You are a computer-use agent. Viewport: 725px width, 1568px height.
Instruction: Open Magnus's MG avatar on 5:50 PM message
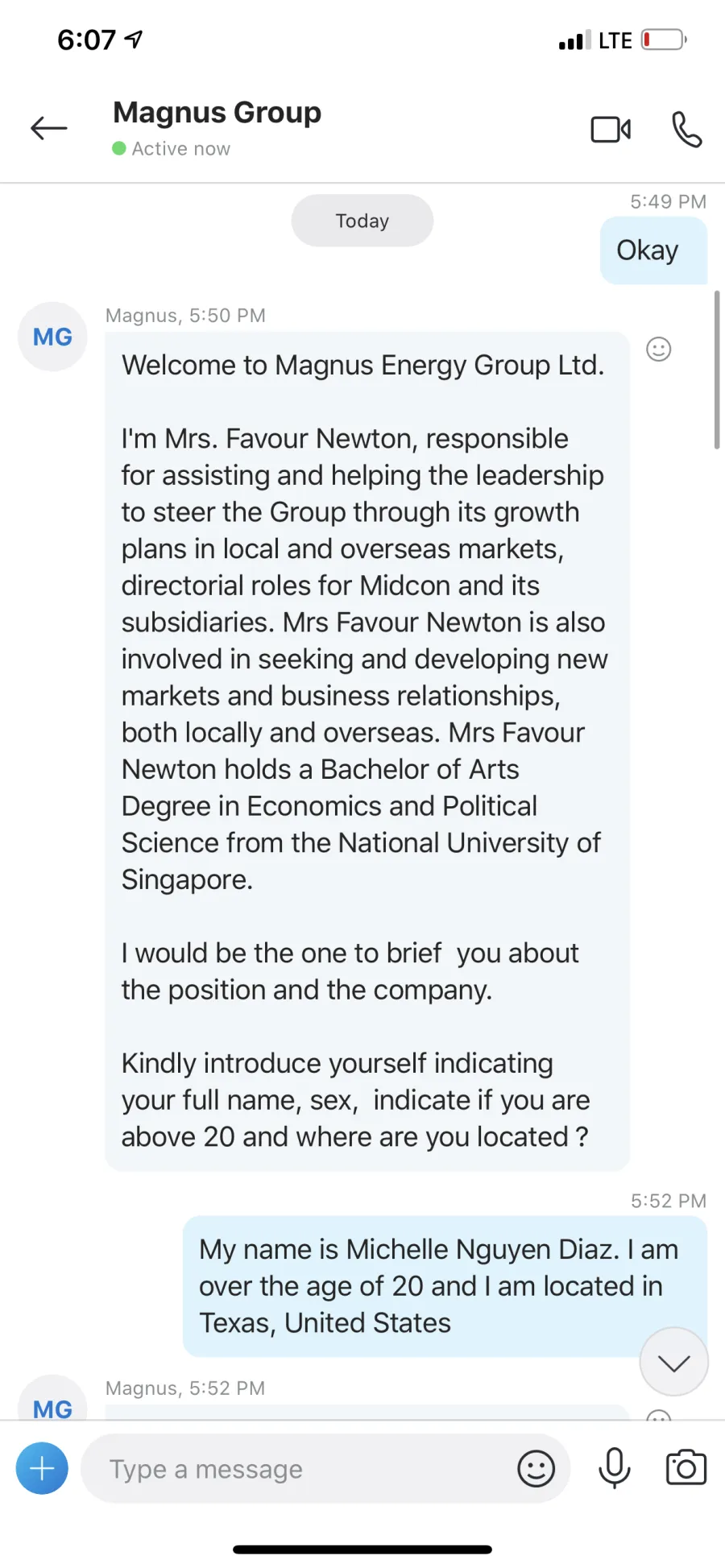[x=52, y=337]
